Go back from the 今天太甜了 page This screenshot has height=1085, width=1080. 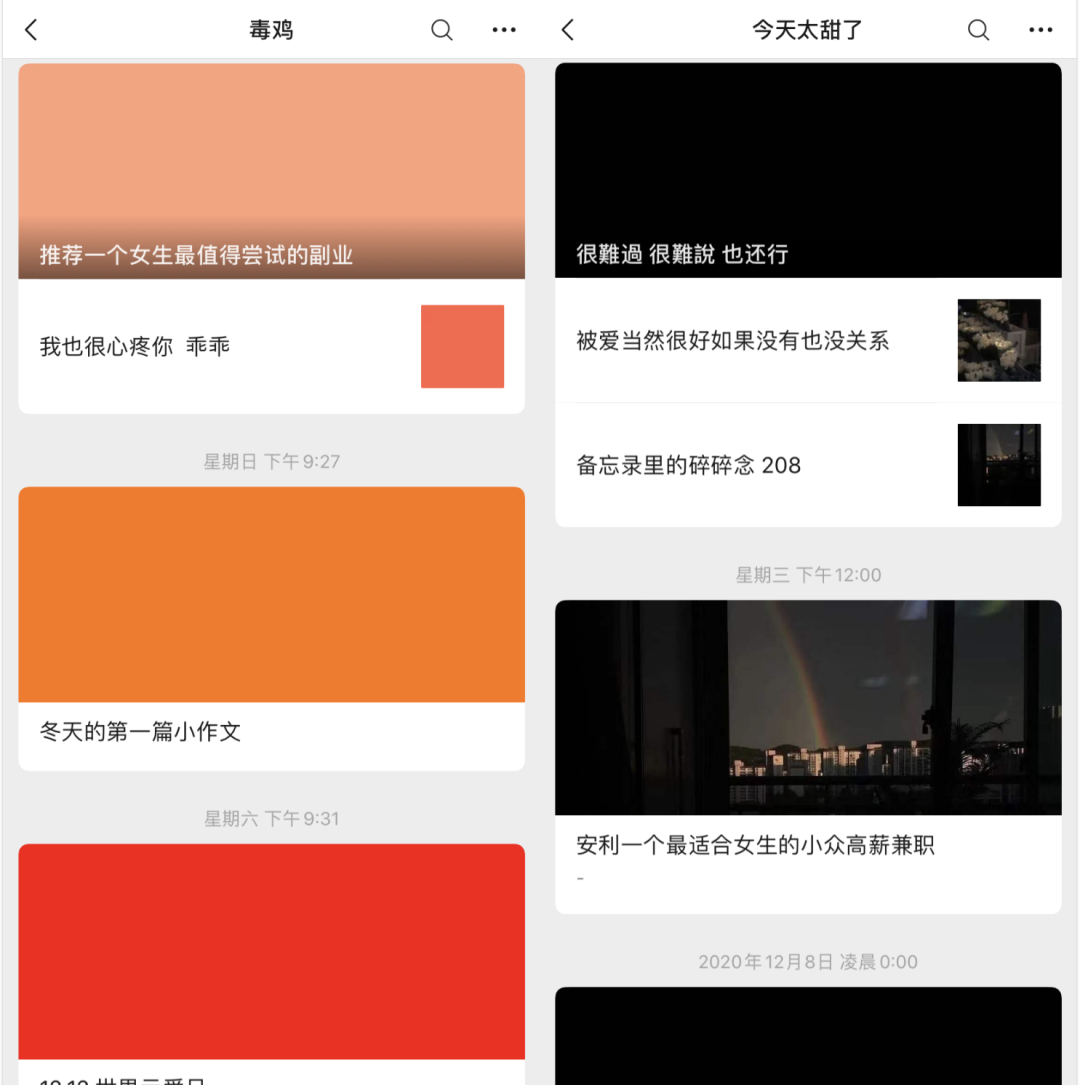tap(568, 30)
